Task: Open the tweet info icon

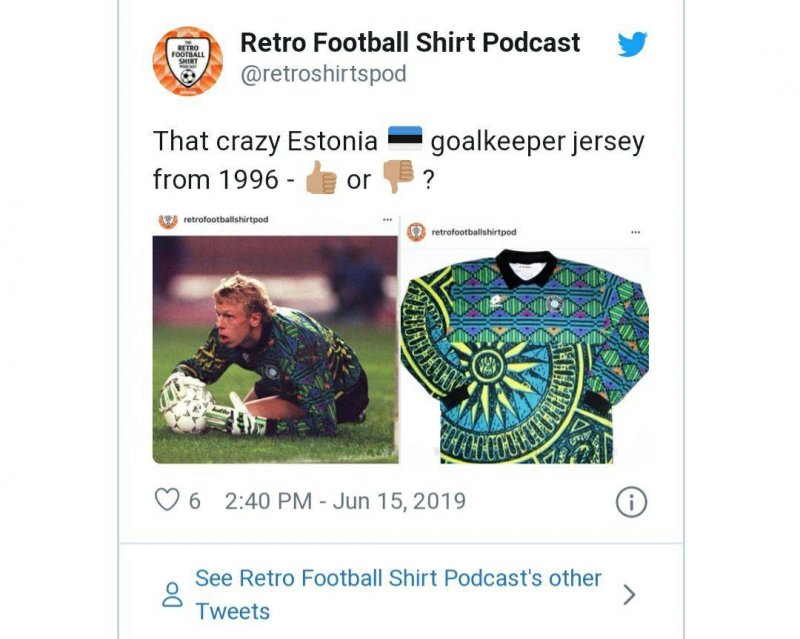Action: [631, 502]
